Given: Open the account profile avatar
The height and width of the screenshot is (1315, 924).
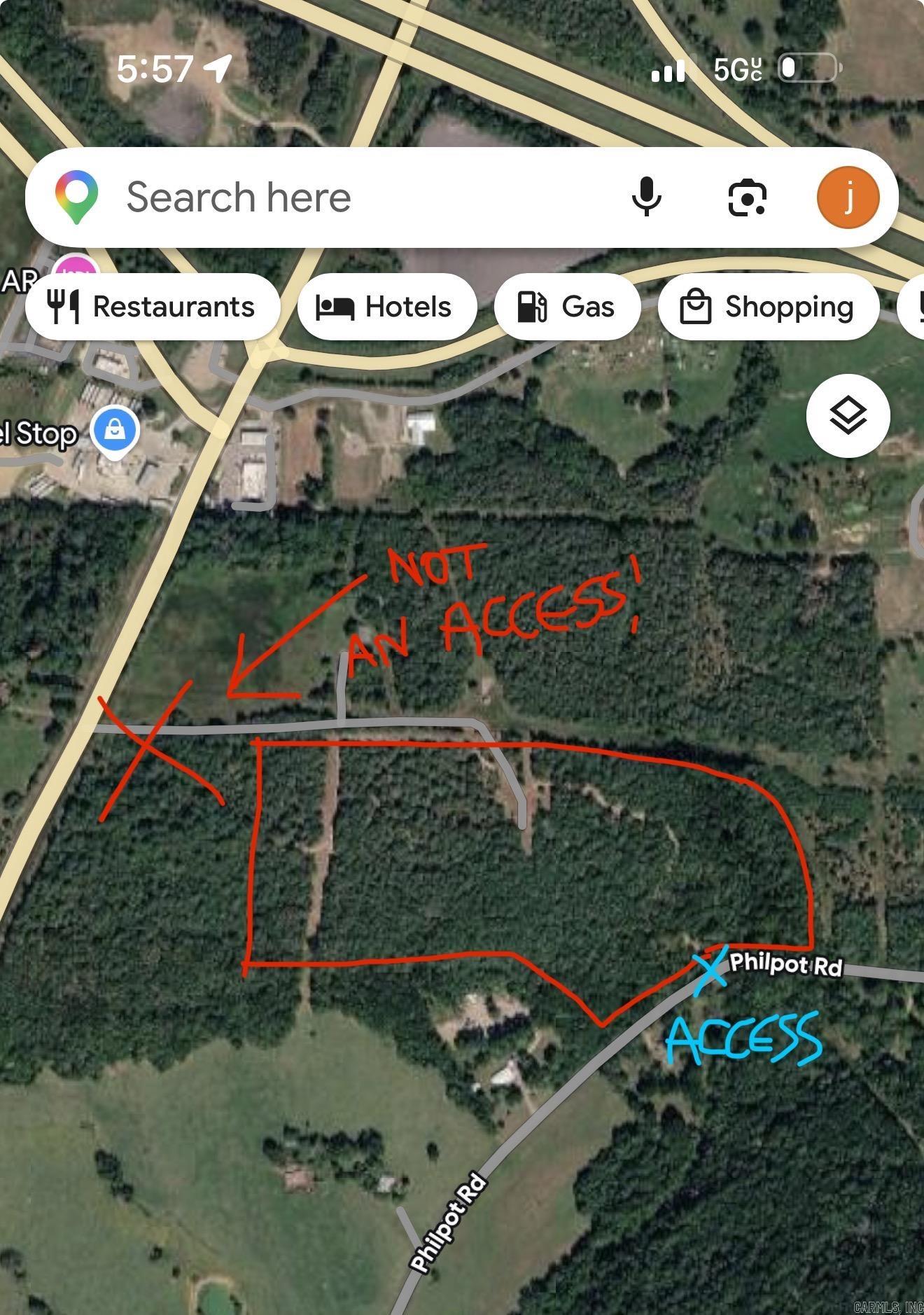Looking at the screenshot, I should tap(848, 197).
